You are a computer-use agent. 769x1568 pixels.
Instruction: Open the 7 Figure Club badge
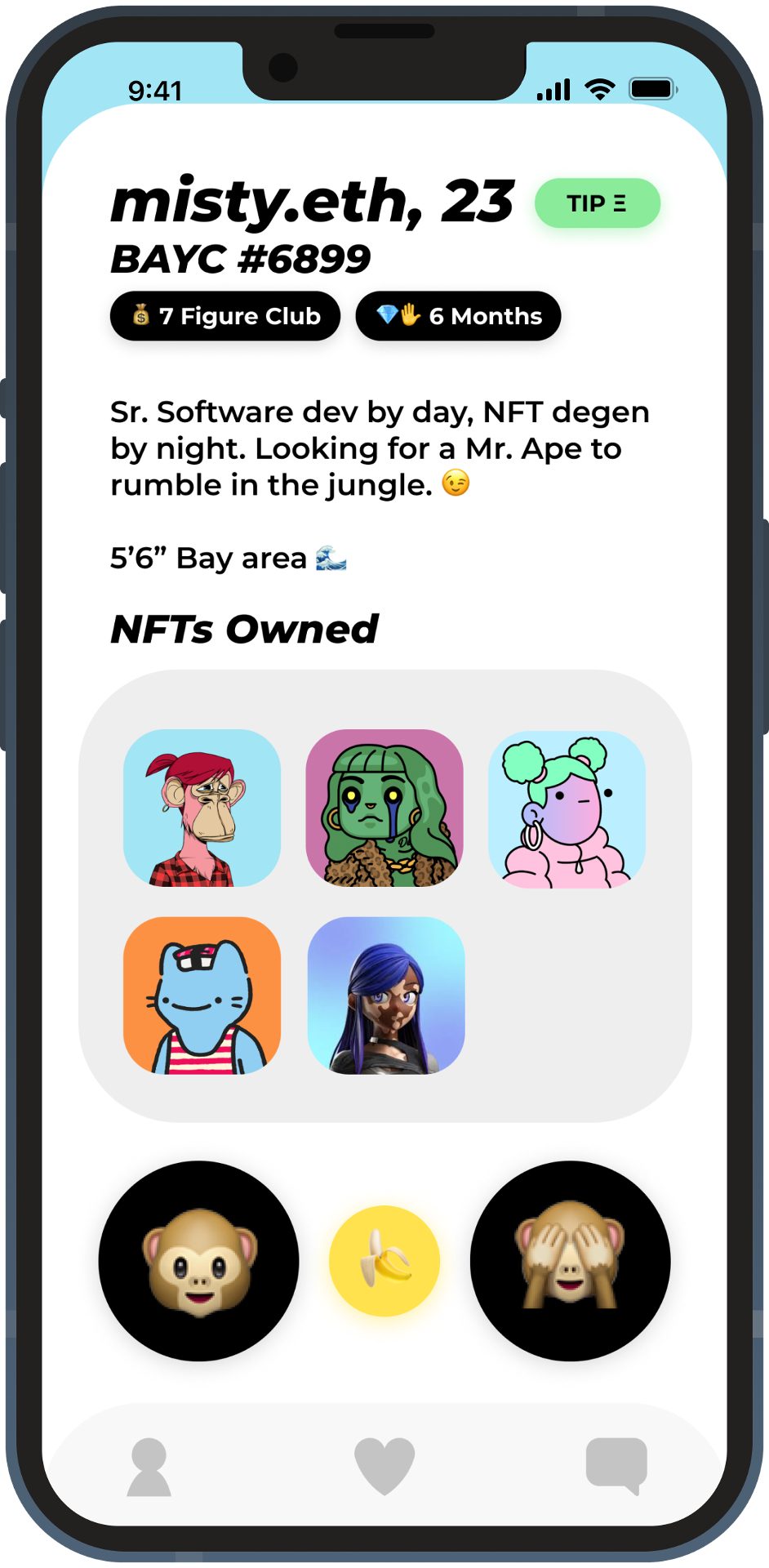225,316
